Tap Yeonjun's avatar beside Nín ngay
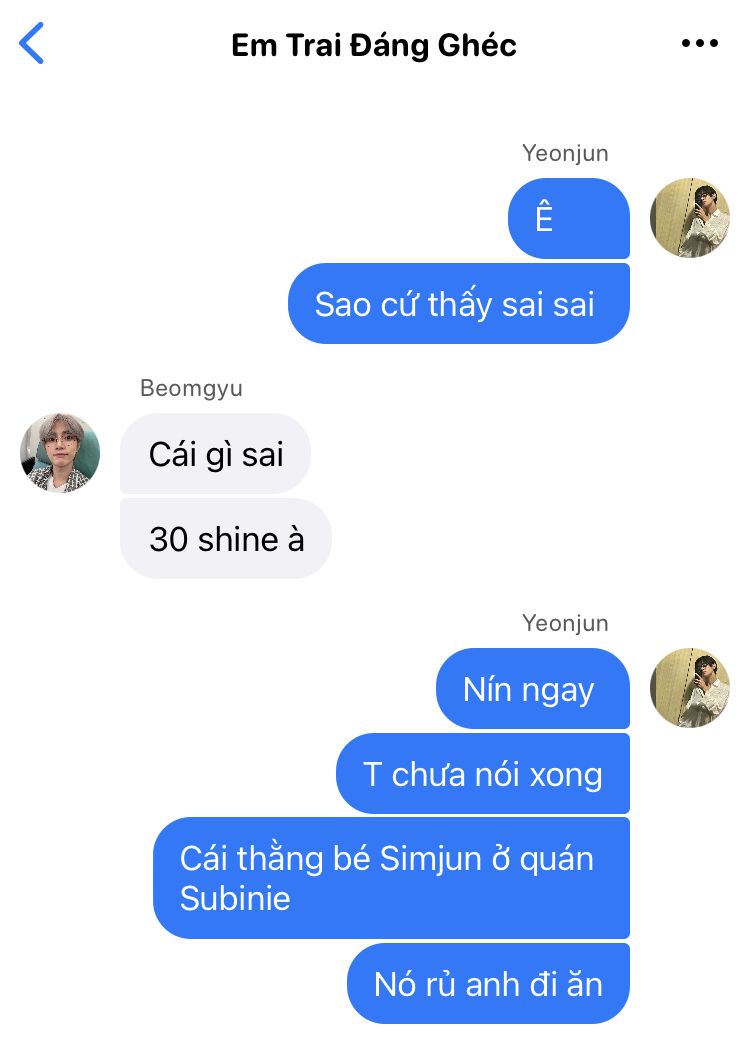This screenshot has height=1037, width=750. pos(689,688)
